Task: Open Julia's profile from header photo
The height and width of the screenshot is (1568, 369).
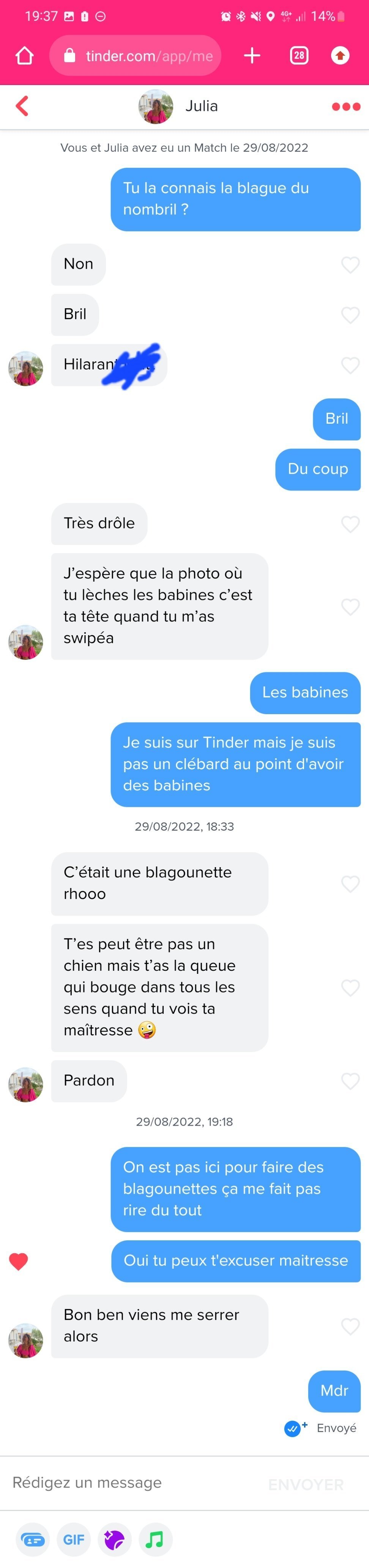Action: [156, 107]
